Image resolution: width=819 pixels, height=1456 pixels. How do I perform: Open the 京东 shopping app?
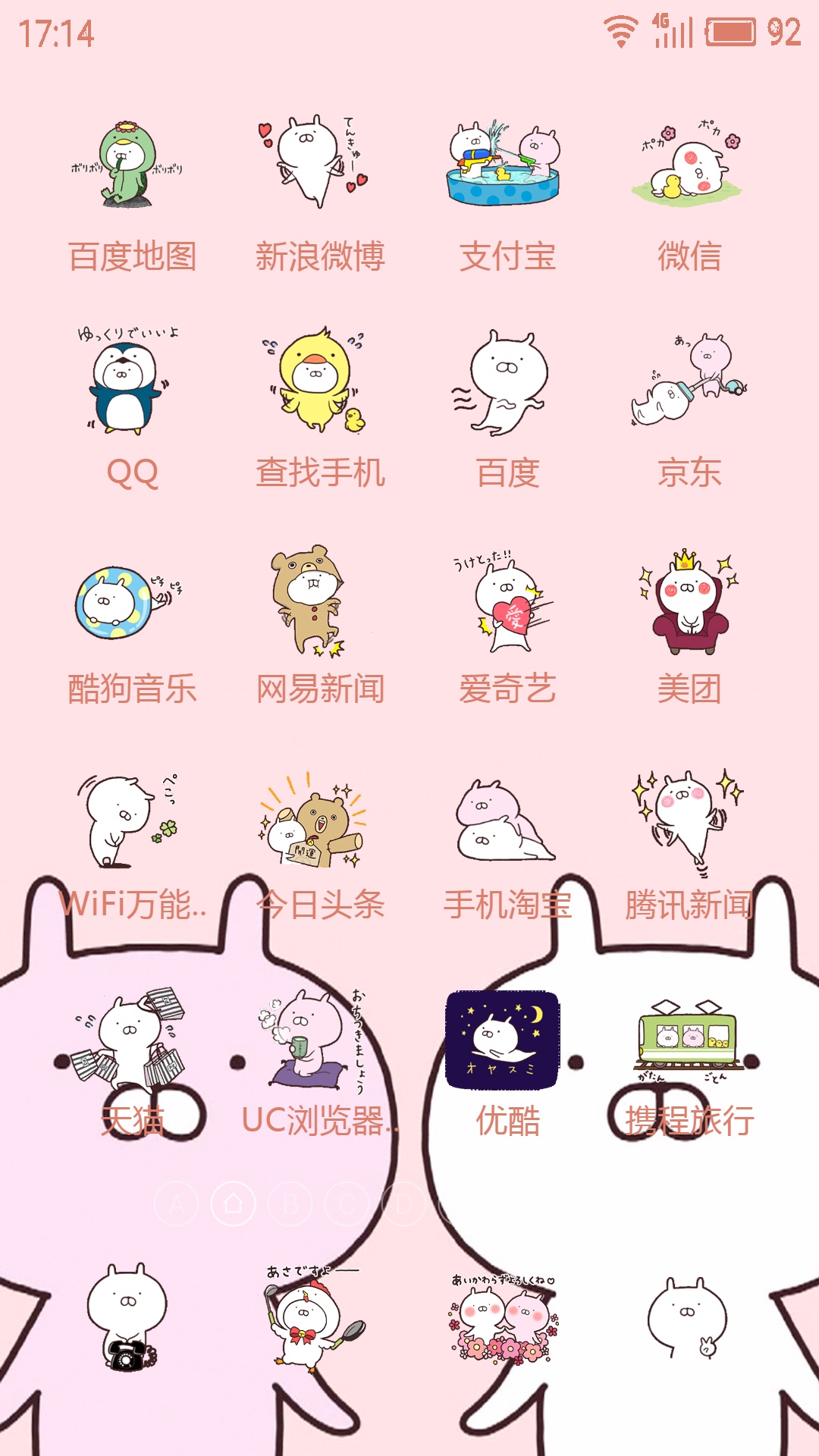tap(689, 379)
